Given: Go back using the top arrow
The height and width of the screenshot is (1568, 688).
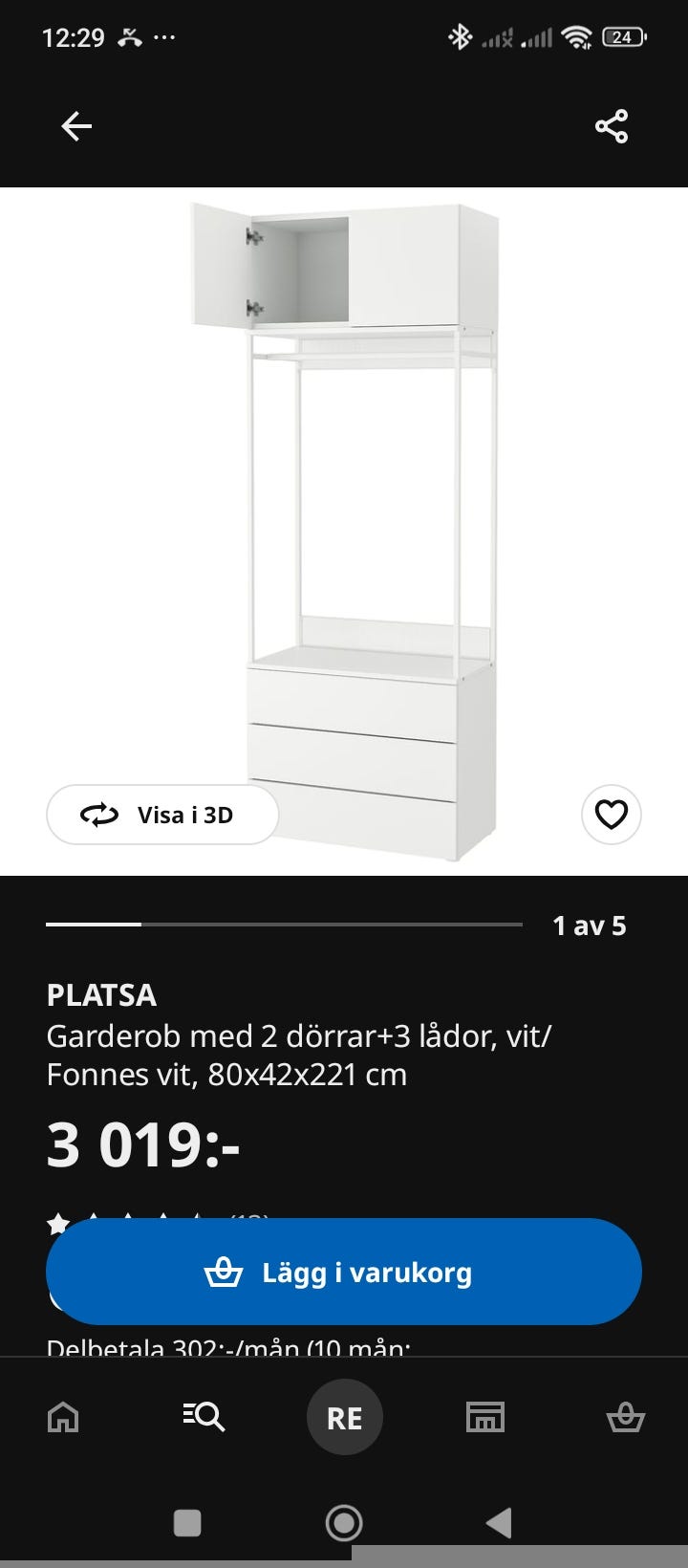Looking at the screenshot, I should [x=76, y=126].
